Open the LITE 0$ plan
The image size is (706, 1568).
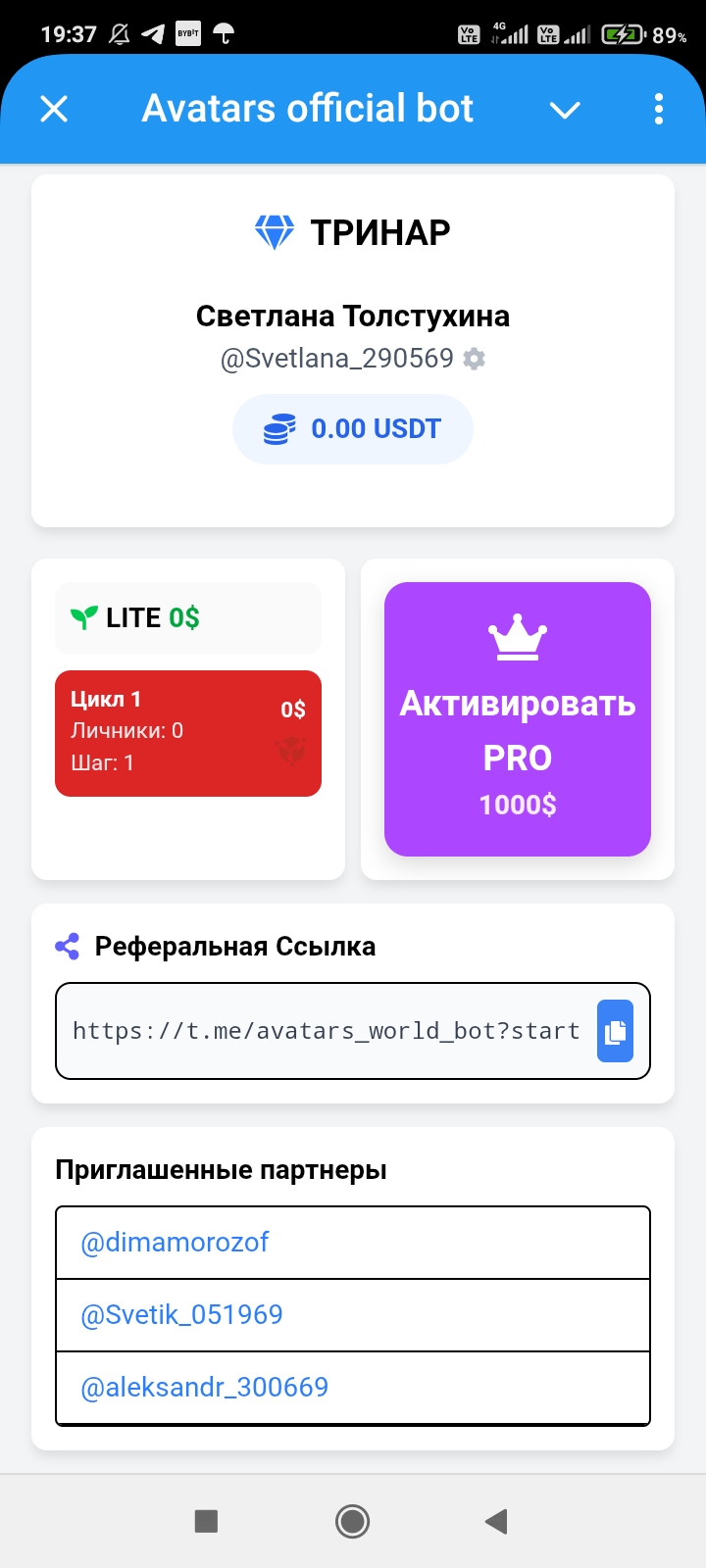[x=187, y=618]
